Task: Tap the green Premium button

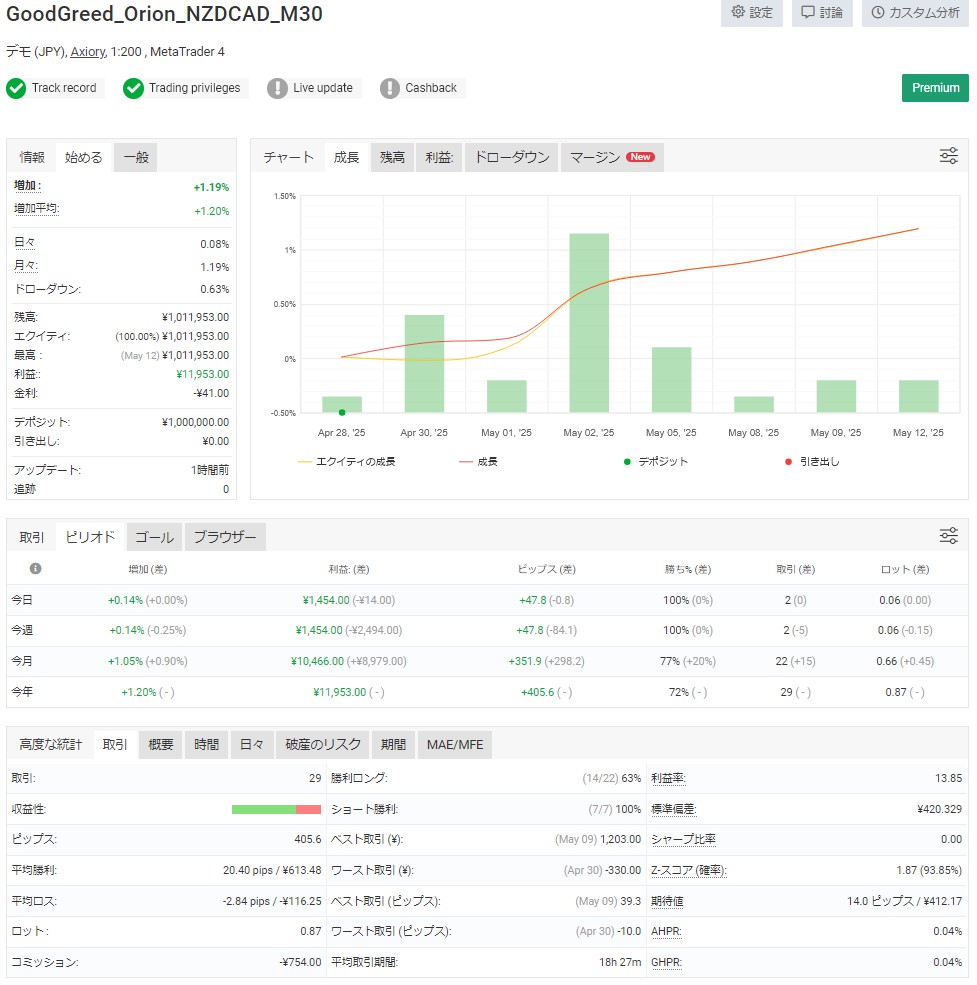Action: click(935, 88)
